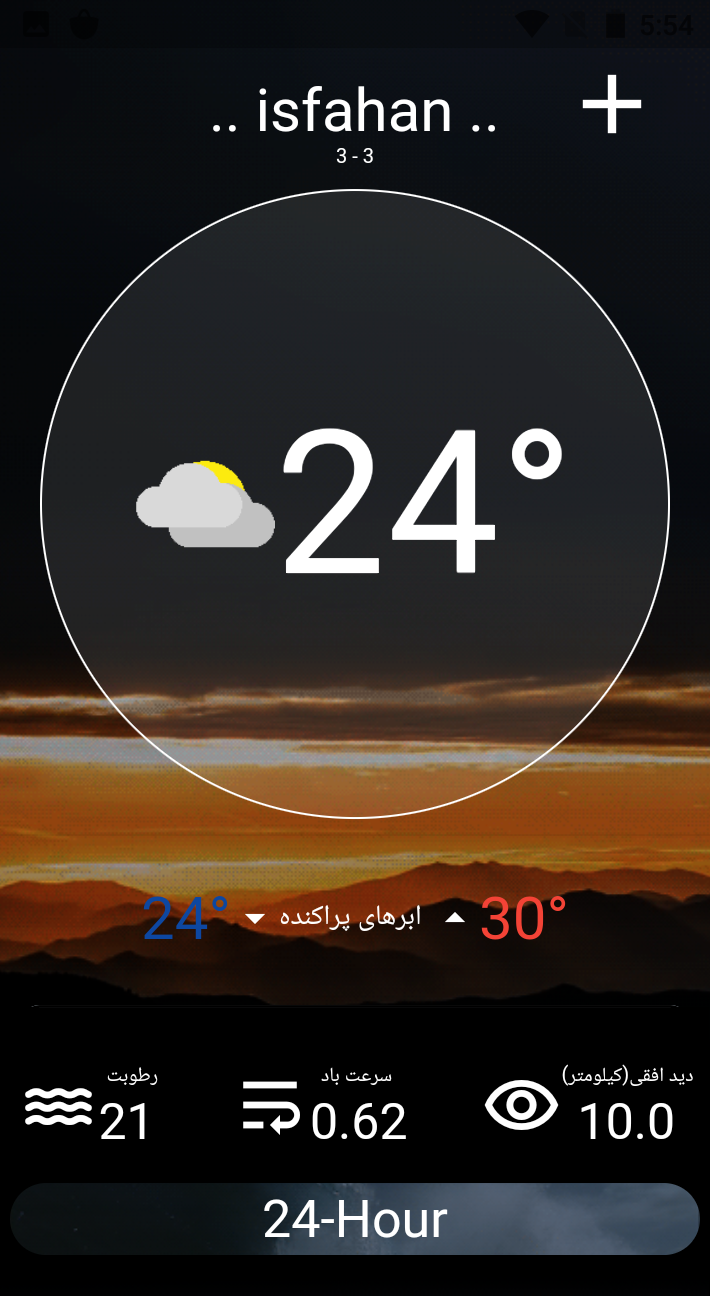Open the 24-Hour forecast

[355, 1219]
